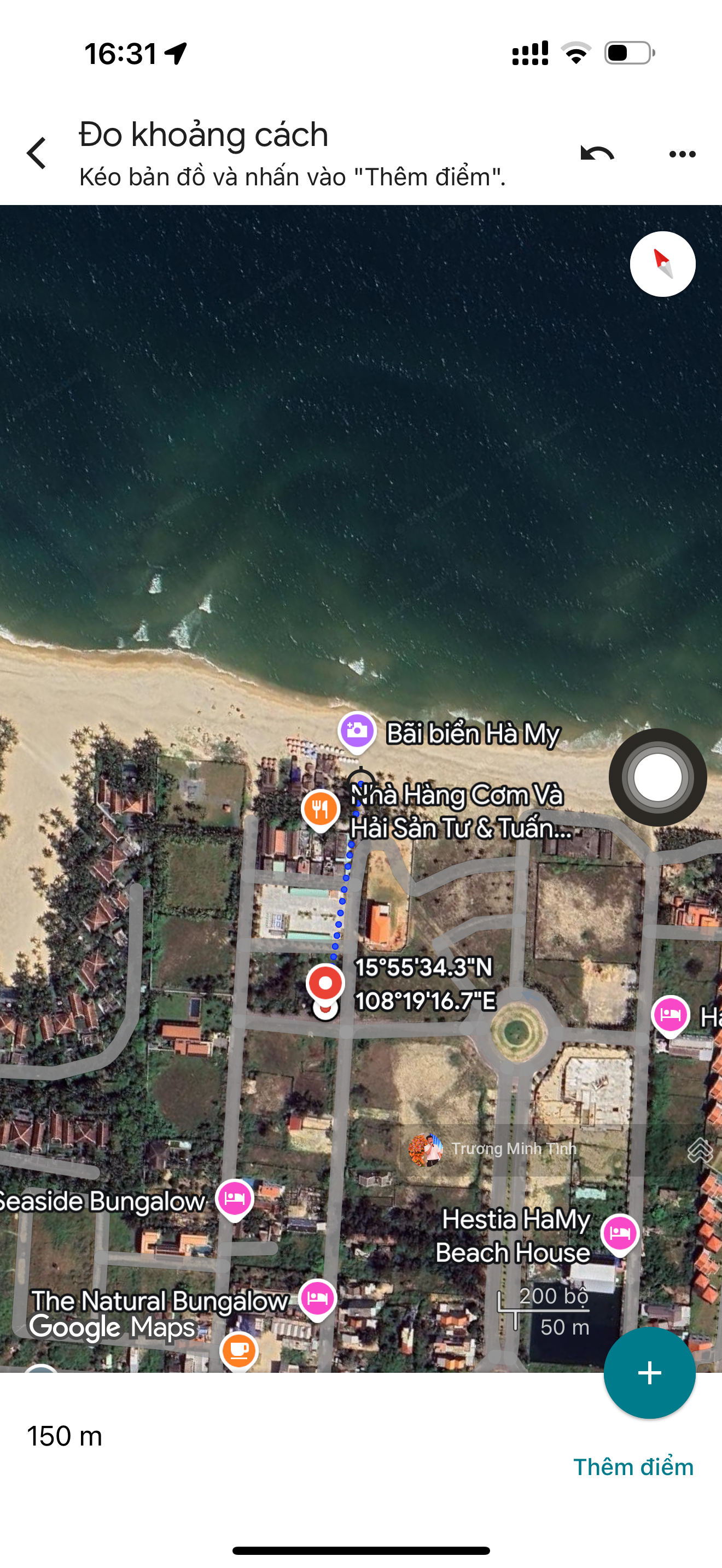The width and height of the screenshot is (722, 1568).
Task: Add a point with the plus button
Action: (x=649, y=1373)
